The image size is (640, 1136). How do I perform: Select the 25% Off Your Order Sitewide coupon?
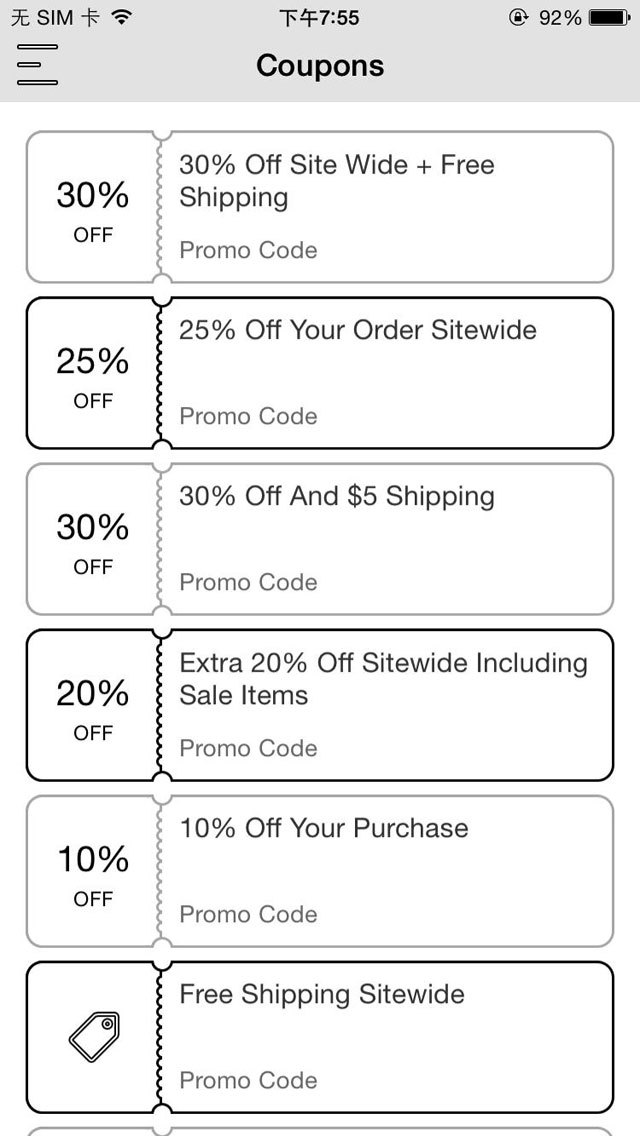[320, 373]
